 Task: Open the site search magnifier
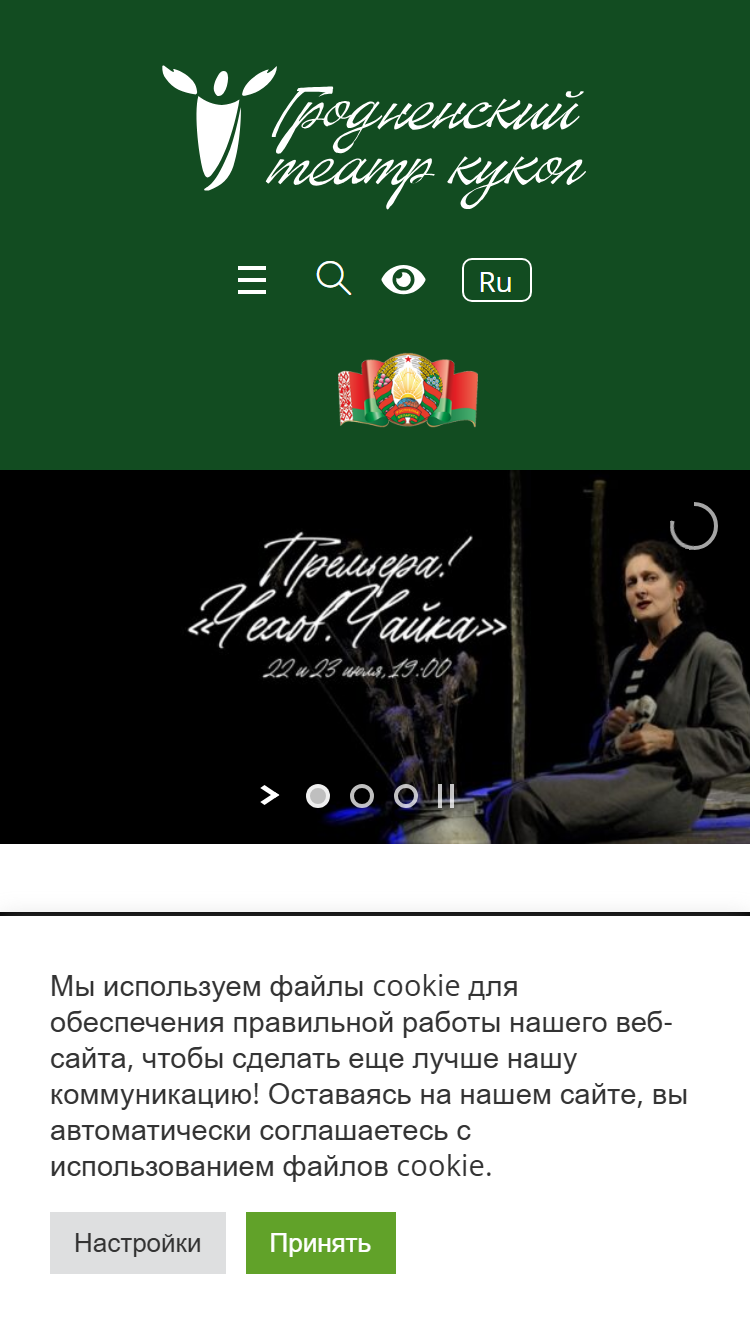[334, 278]
